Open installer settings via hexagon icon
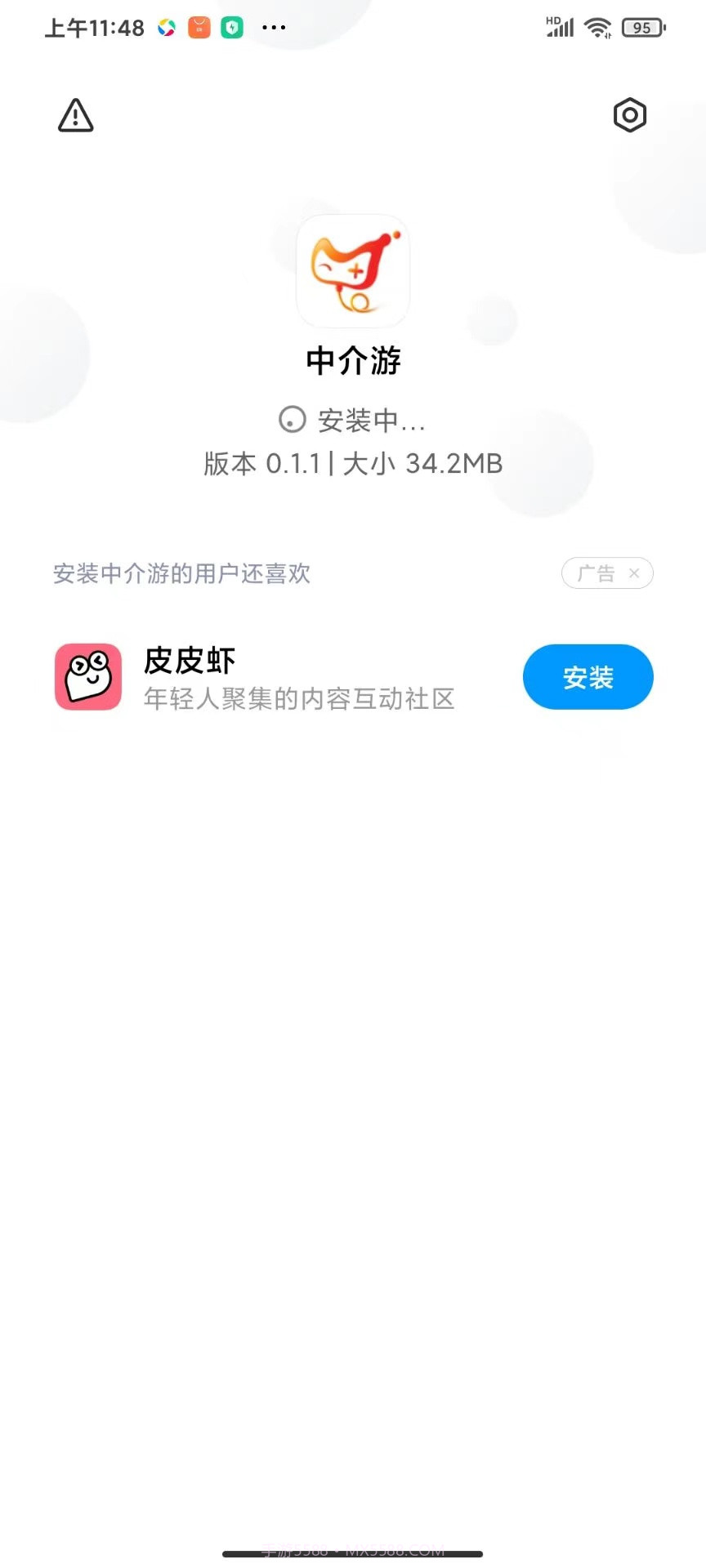The height and width of the screenshot is (1568, 706). 629,115
